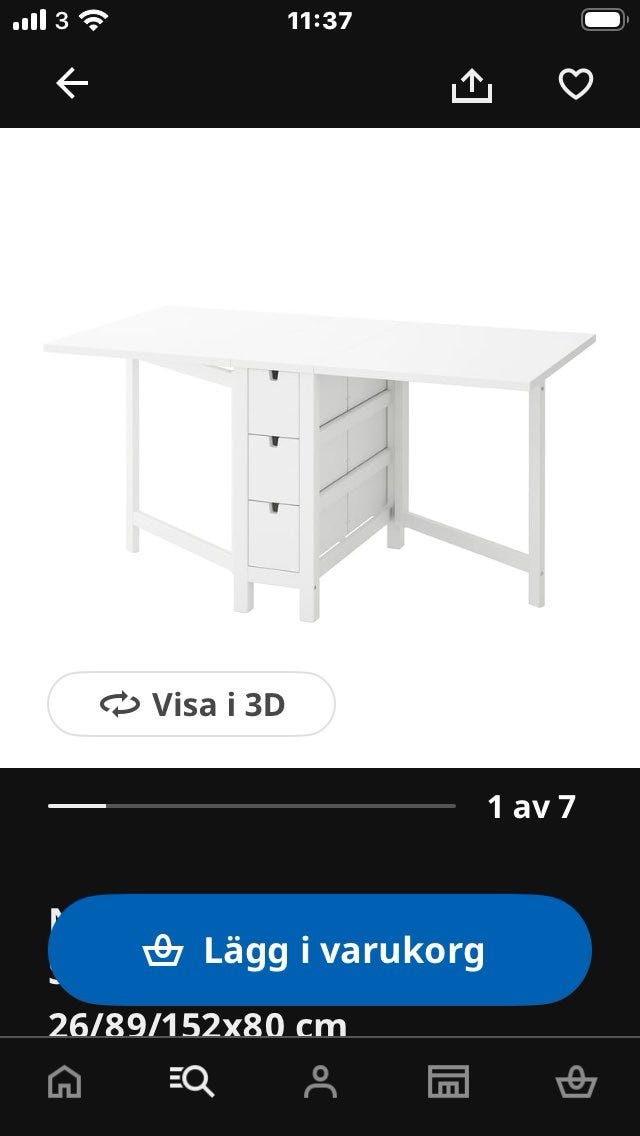
Task: Switch to the home tab
Action: pyautogui.click(x=66, y=1082)
